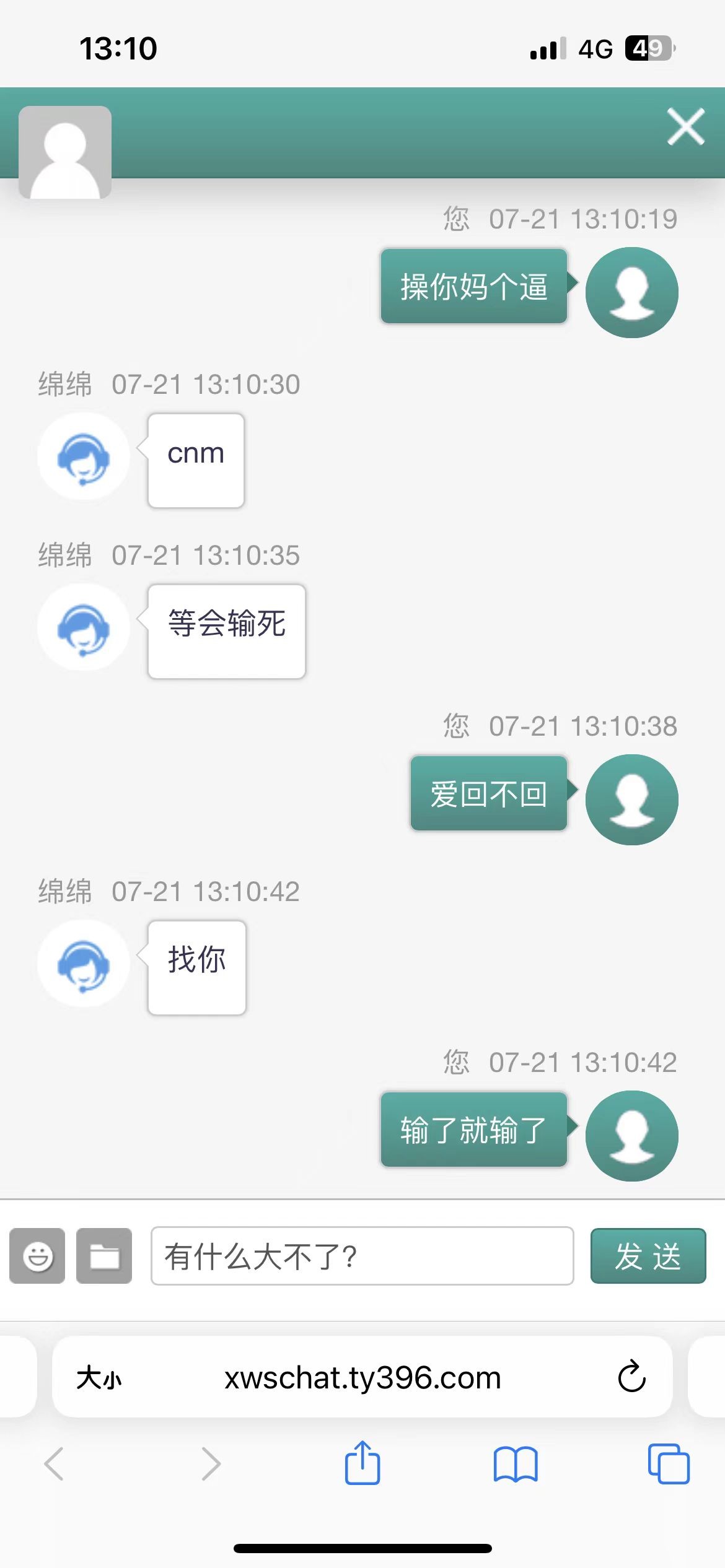Tap the reload icon in address bar
This screenshot has height=1568, width=725.
pos(631,1377)
